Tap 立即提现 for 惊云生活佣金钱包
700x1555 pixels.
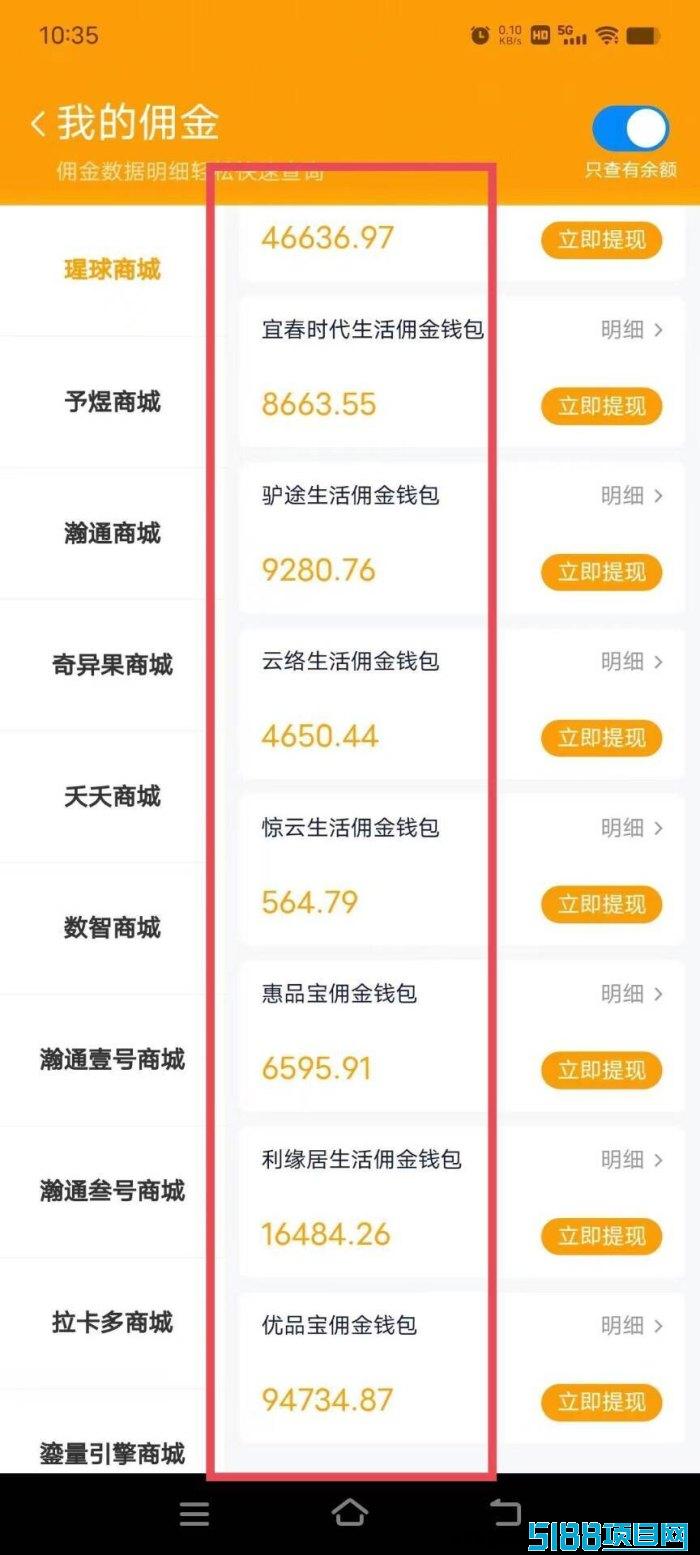coord(602,904)
